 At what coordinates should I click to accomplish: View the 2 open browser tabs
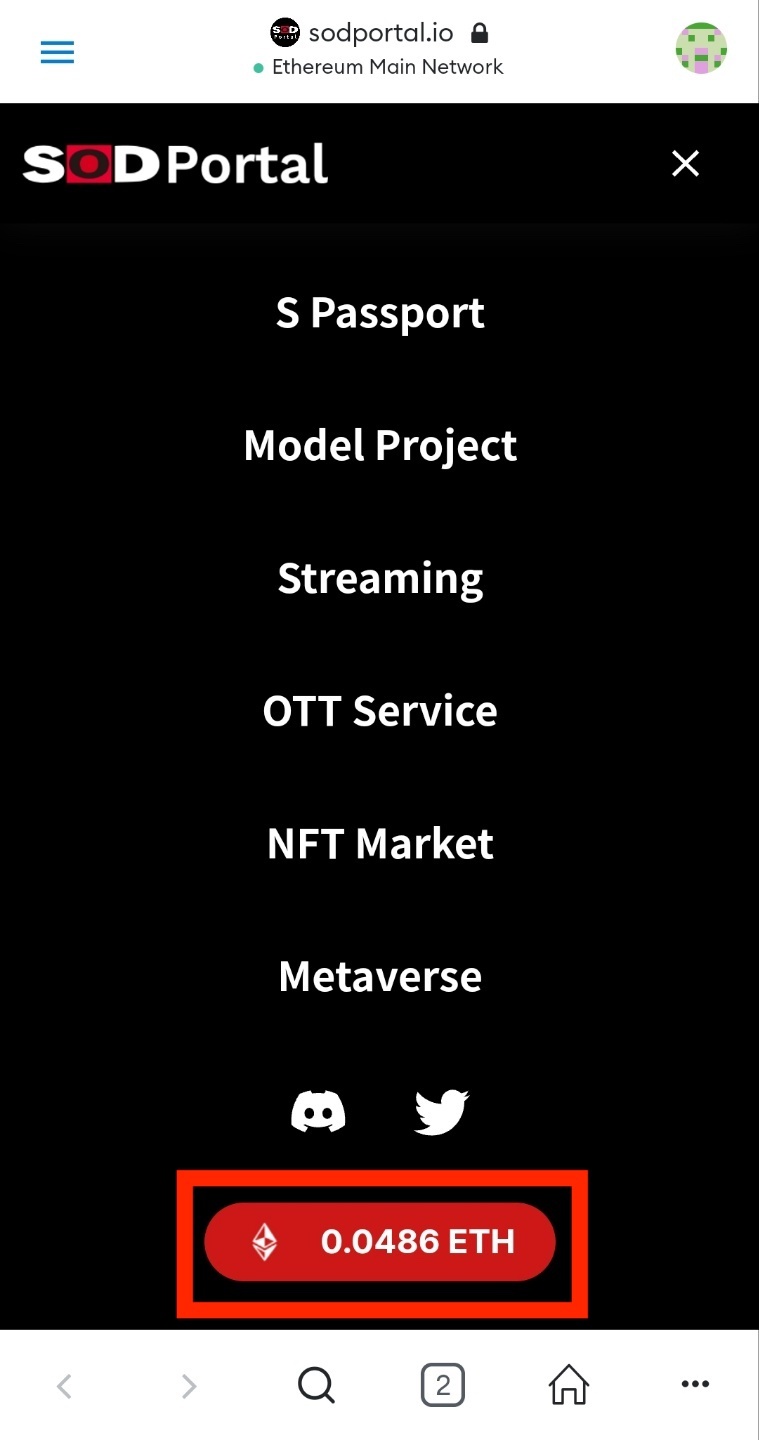pos(442,1385)
